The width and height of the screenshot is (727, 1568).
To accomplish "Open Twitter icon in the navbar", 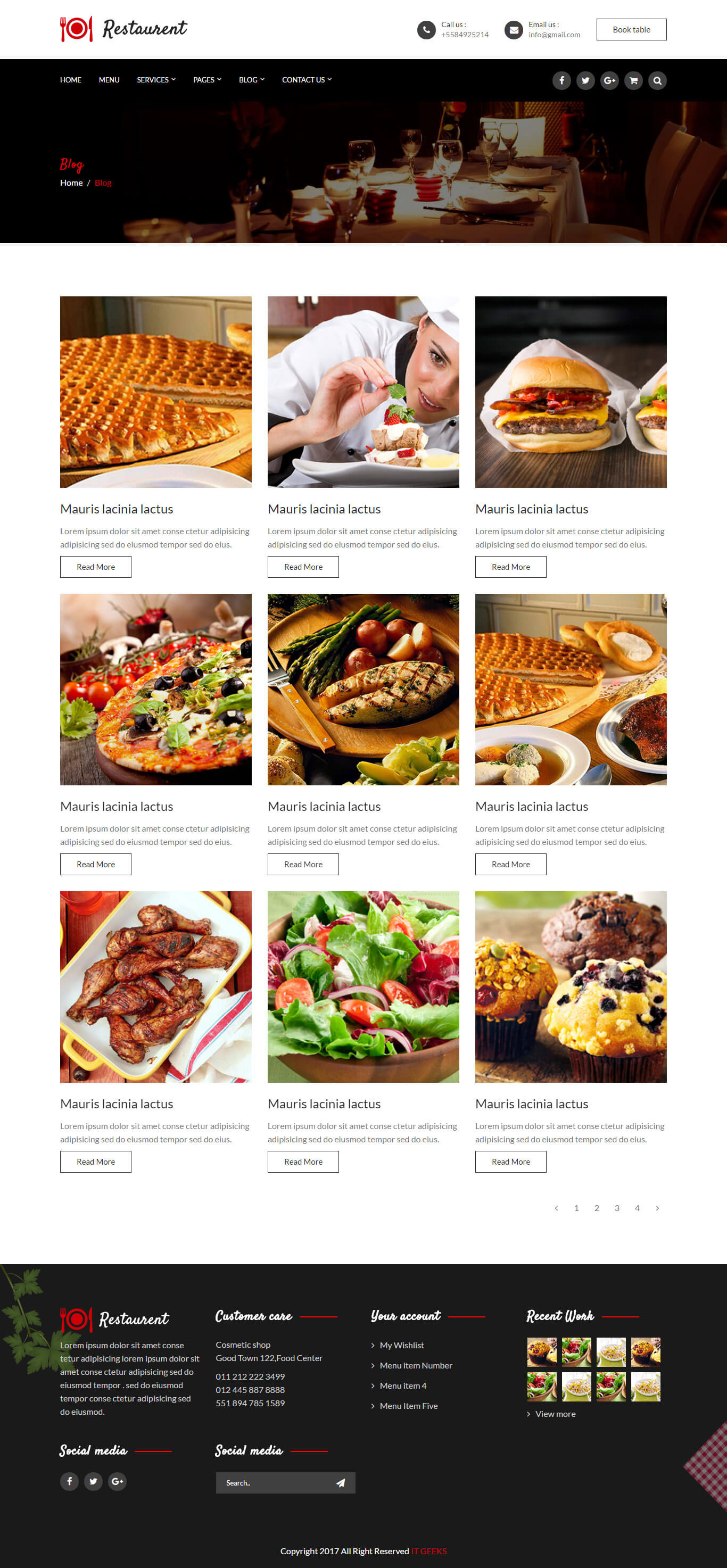I will [x=585, y=80].
